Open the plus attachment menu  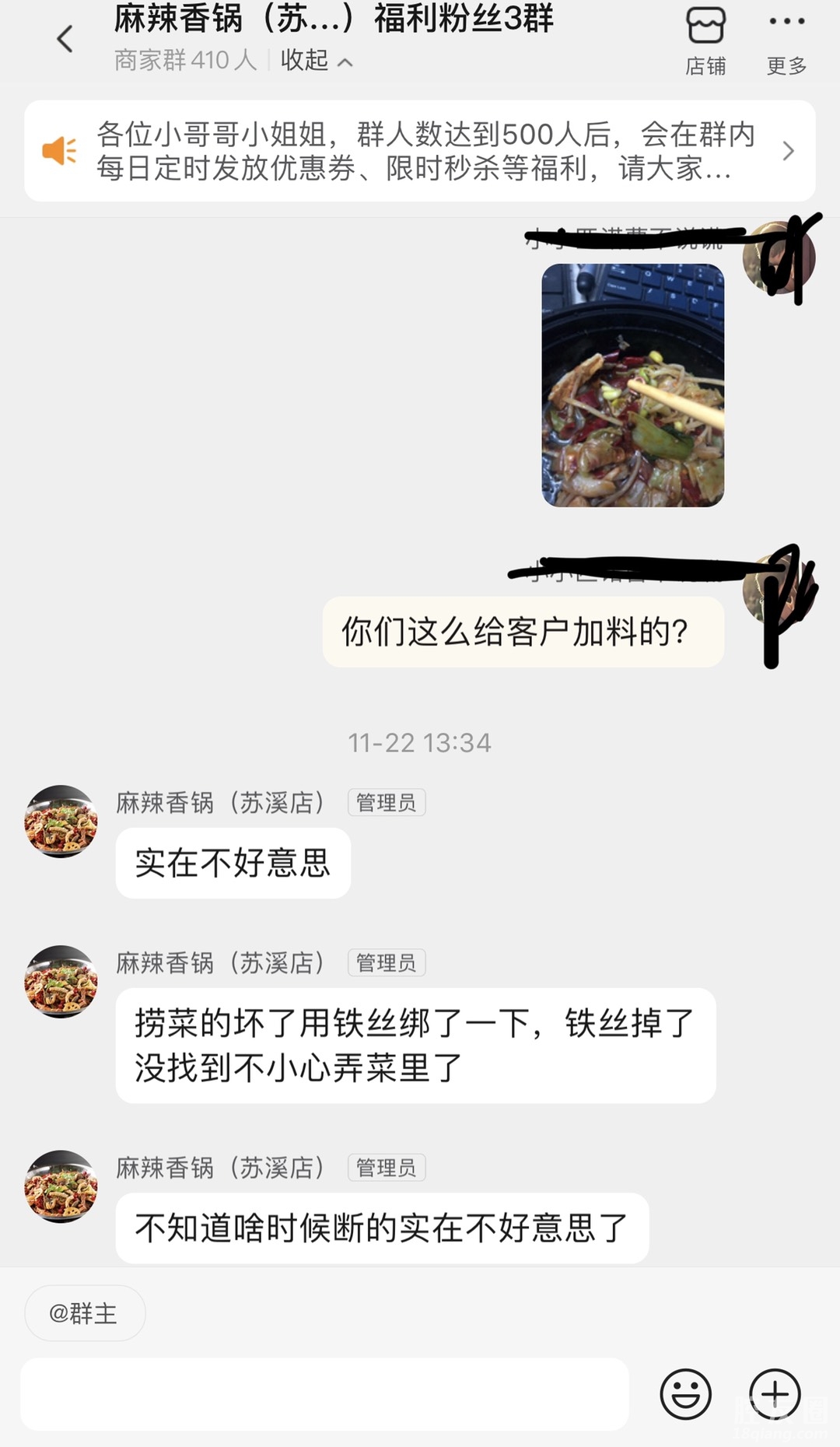point(775,1394)
